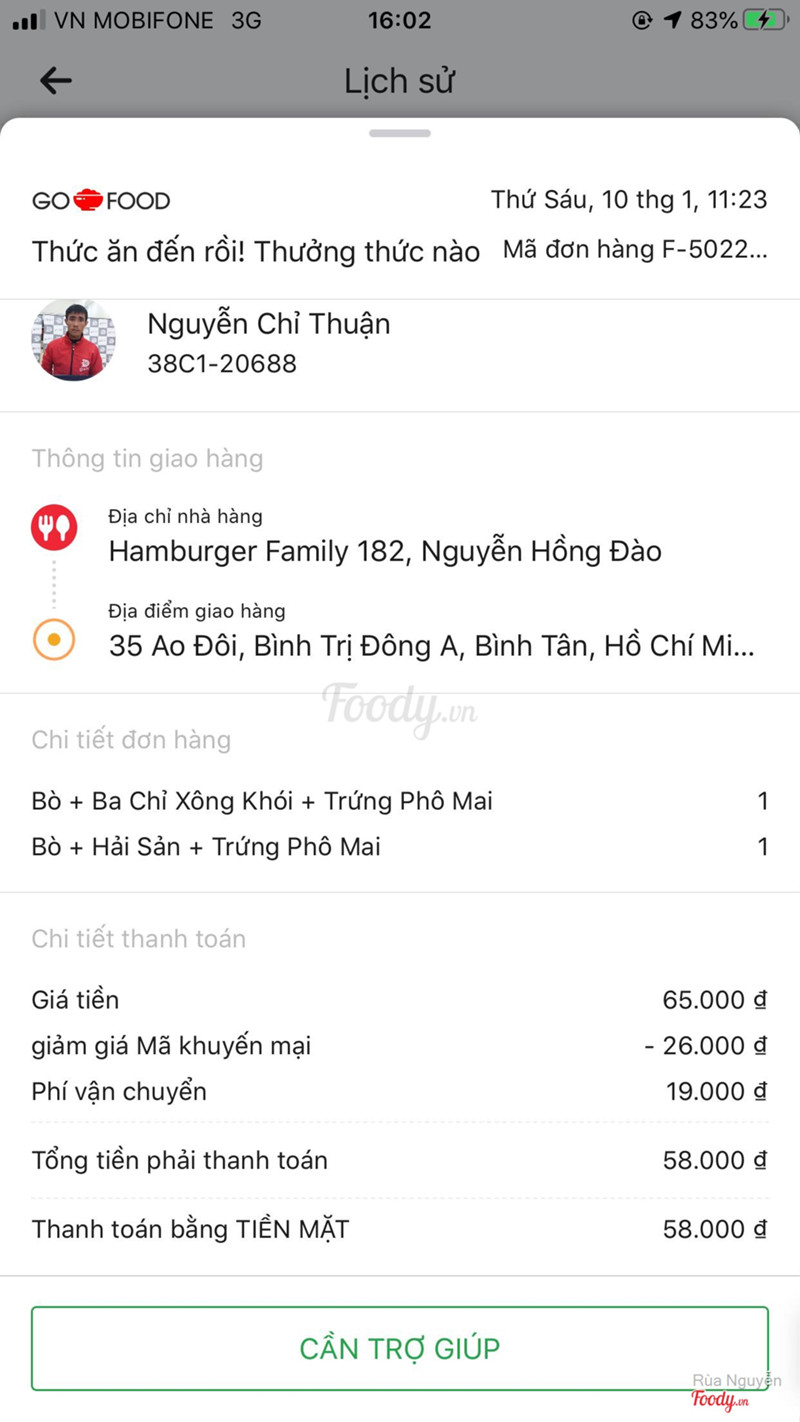
Task: Go back from the Lịch sử screen
Action: tap(56, 81)
